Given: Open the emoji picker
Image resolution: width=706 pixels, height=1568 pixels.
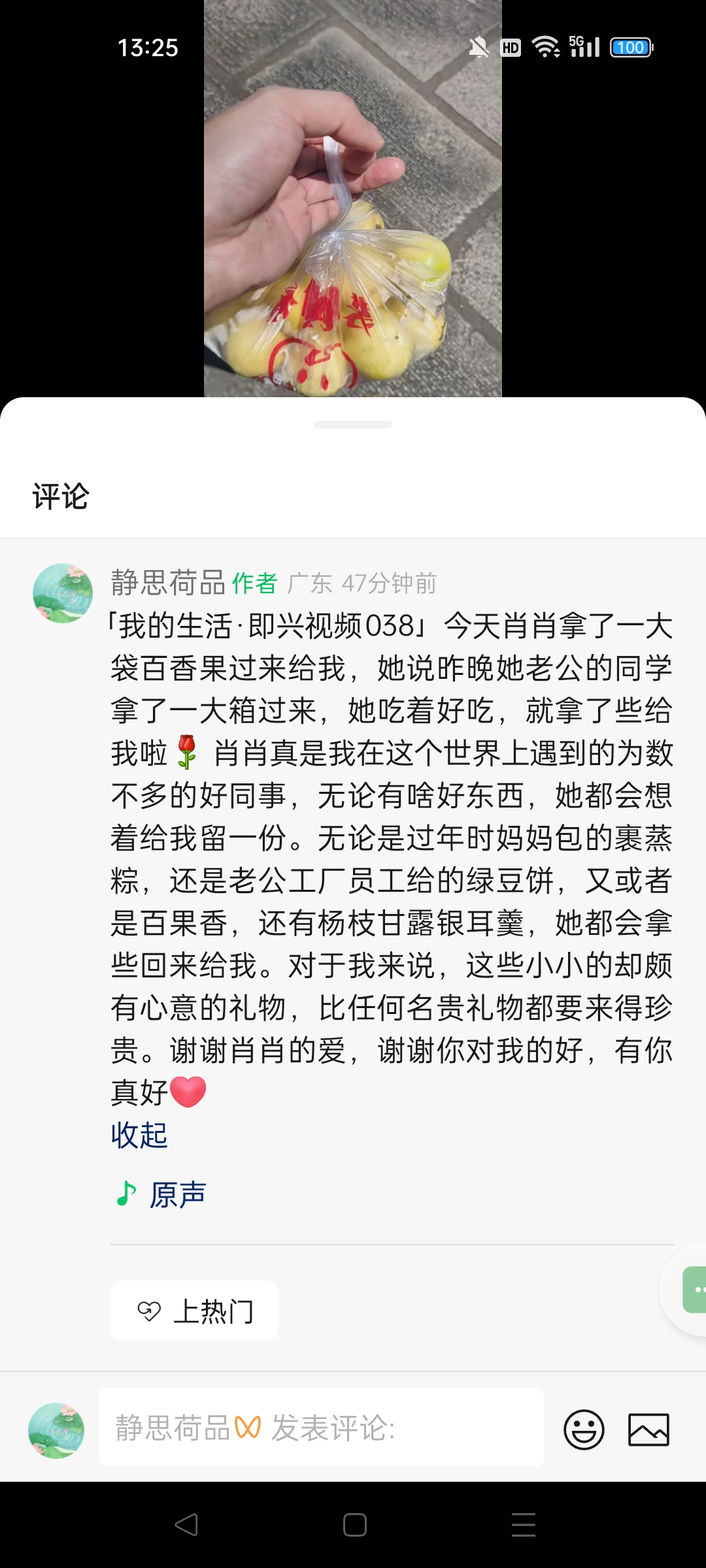Looking at the screenshot, I should 584,1429.
